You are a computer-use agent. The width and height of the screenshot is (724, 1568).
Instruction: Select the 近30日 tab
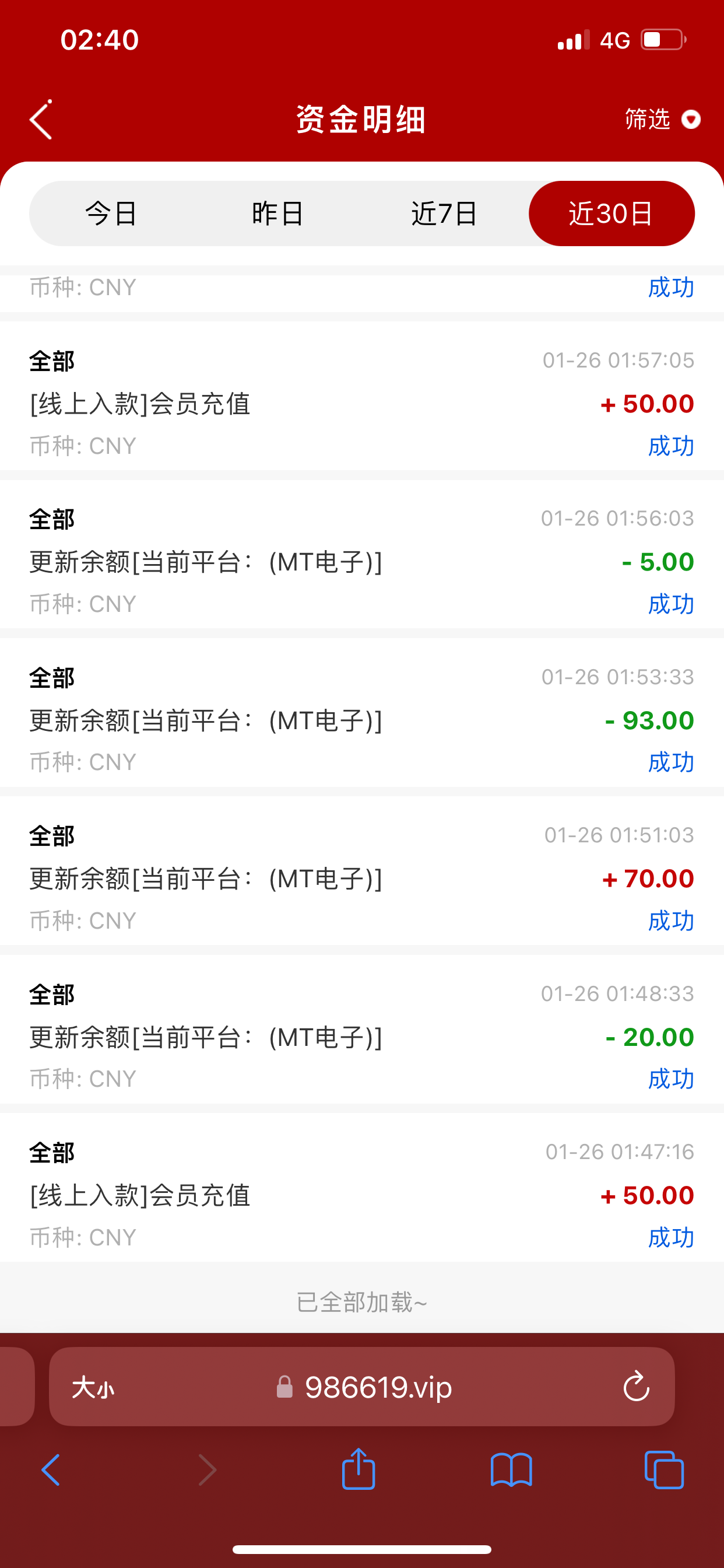pyautogui.click(x=611, y=213)
